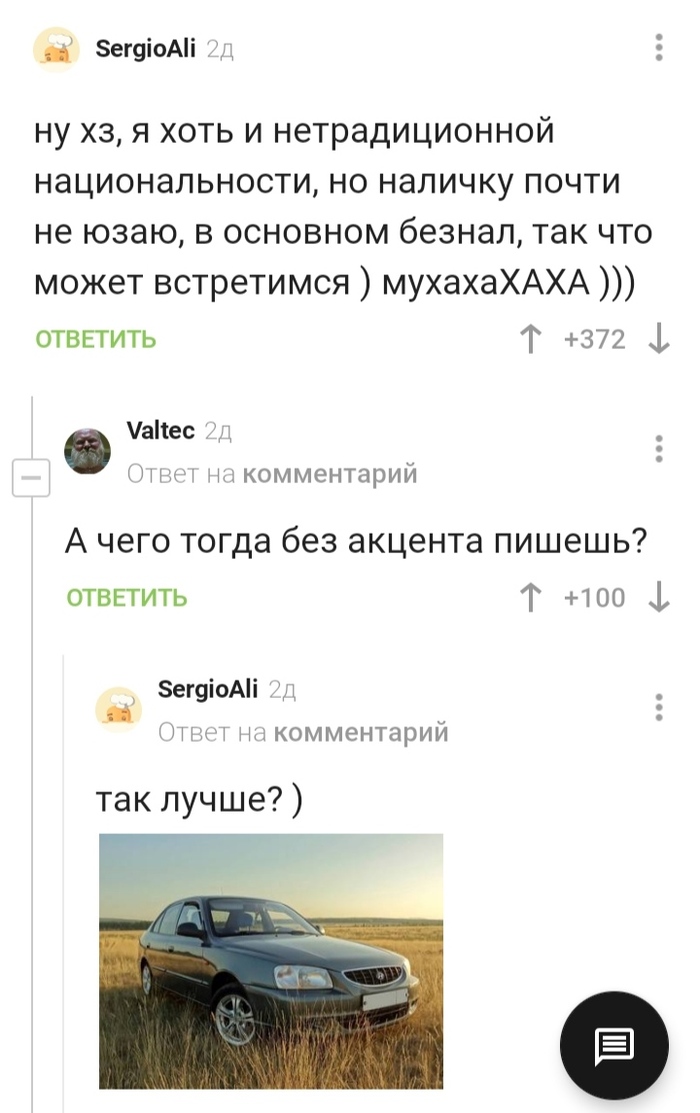
Task: Open SergioAli's avatar on the top comment
Action: coord(59,49)
